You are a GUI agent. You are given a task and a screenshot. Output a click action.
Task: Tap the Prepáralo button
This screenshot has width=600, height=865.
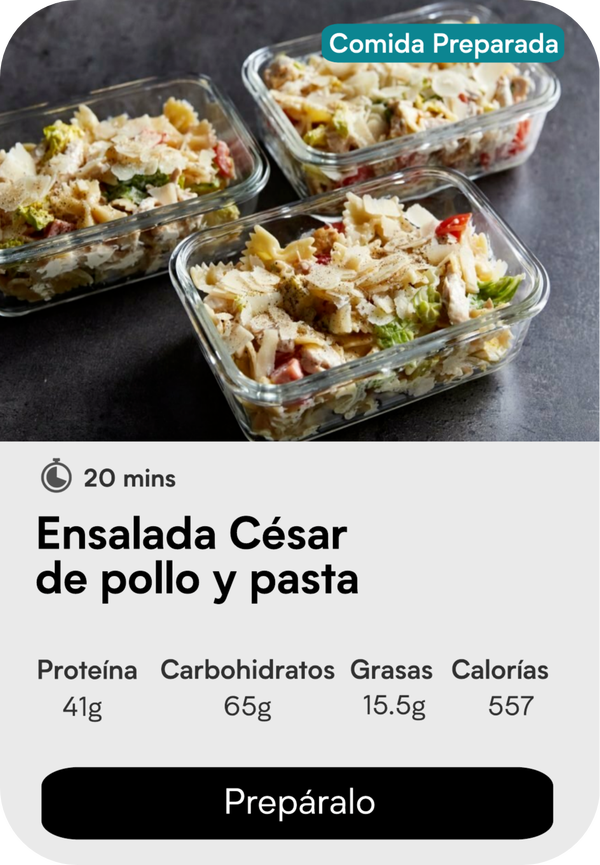coord(297,803)
